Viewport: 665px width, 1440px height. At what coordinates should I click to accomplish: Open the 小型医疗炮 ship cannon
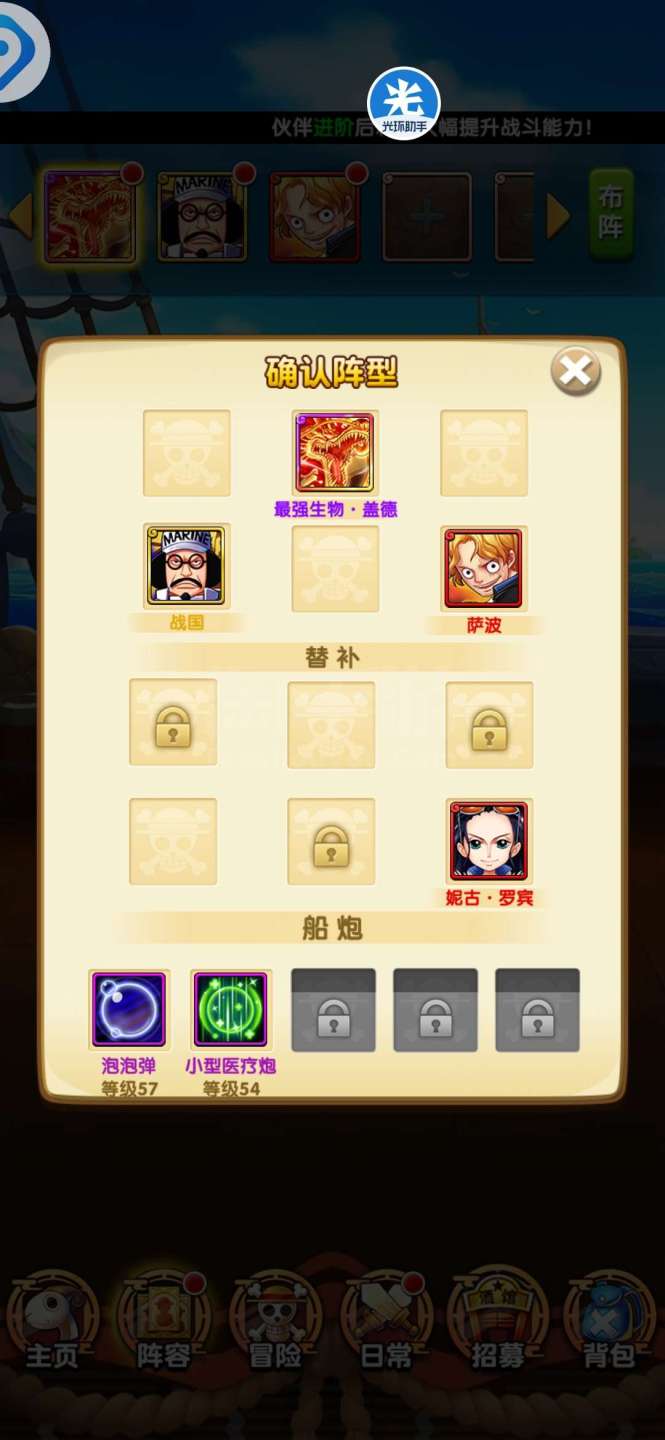(230, 1010)
